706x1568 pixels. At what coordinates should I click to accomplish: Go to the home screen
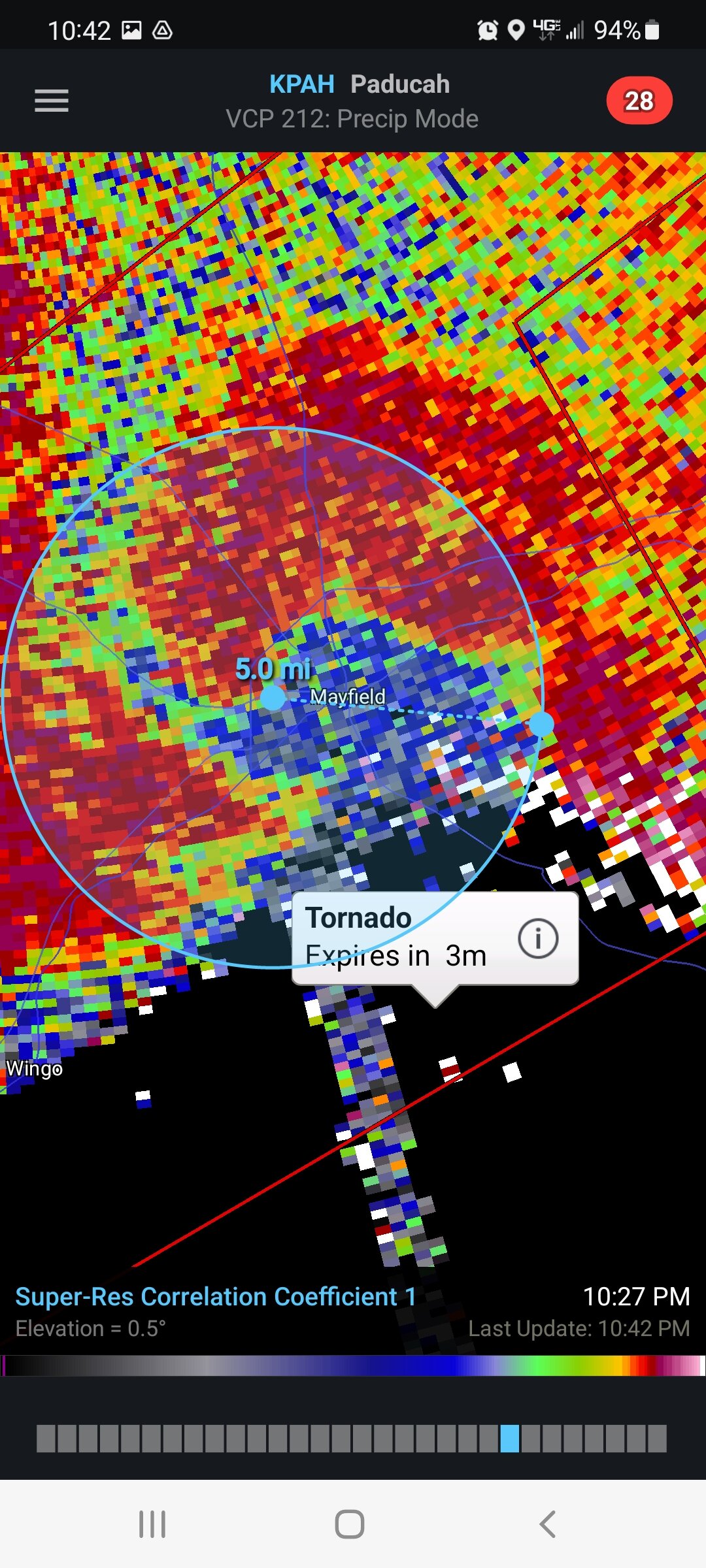tap(350, 1524)
